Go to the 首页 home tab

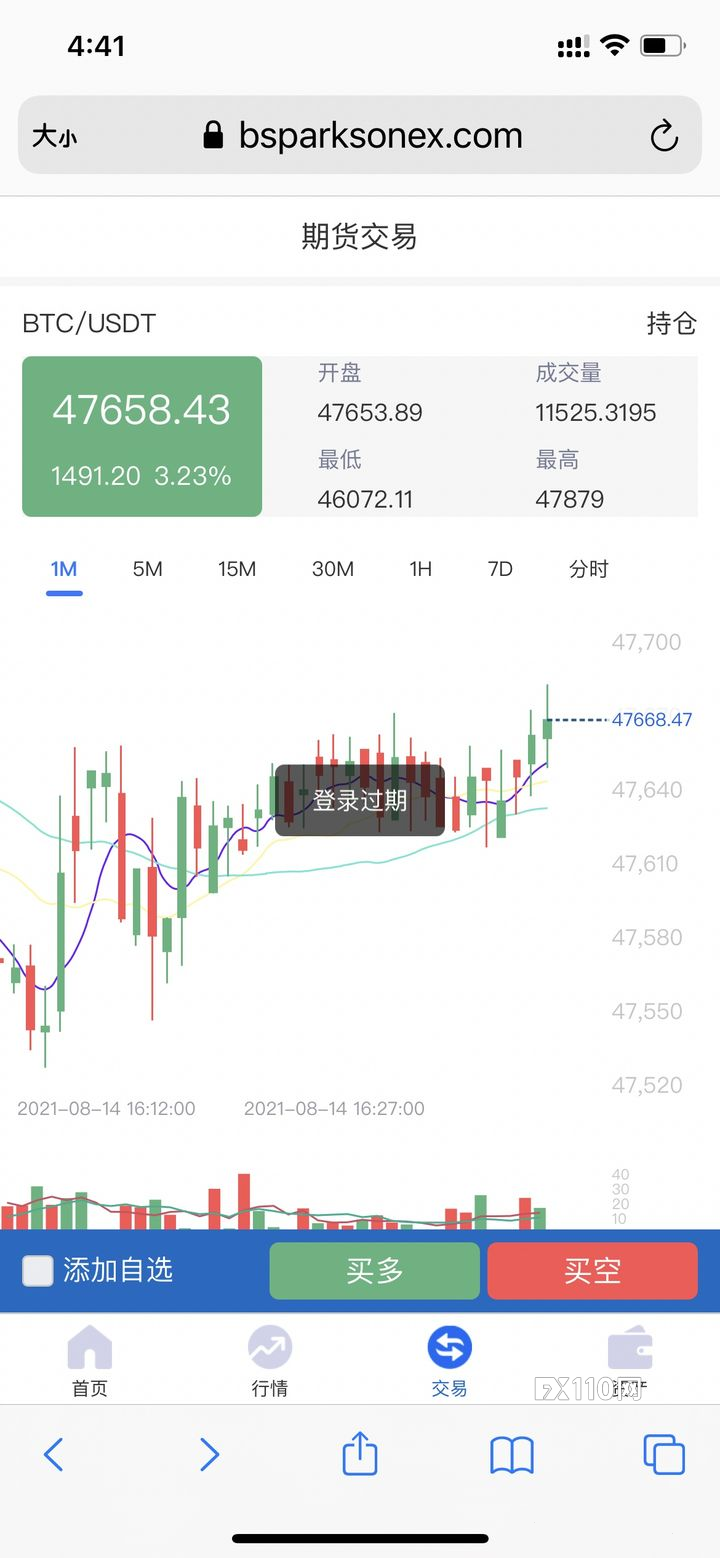[90, 1361]
